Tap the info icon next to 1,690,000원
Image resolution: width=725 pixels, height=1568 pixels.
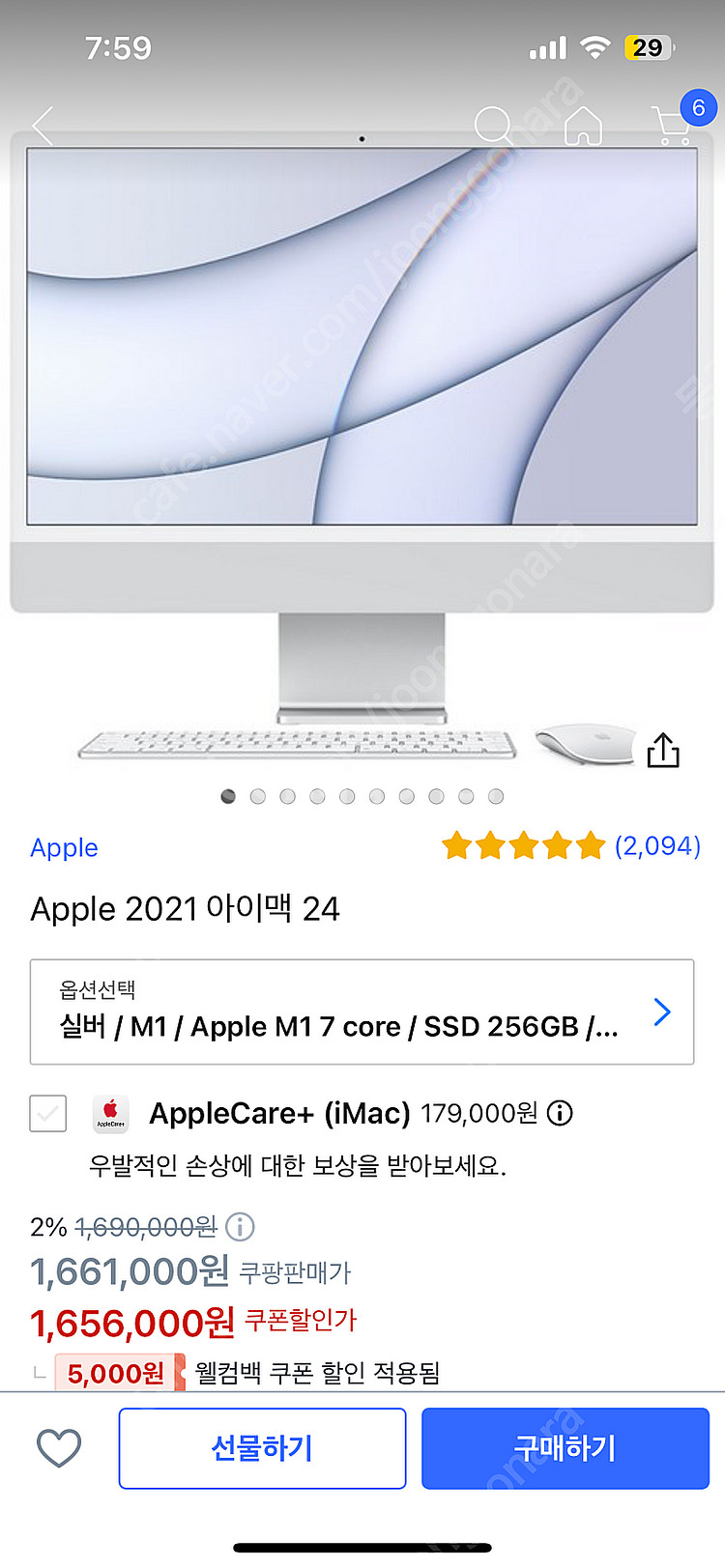point(242,1228)
